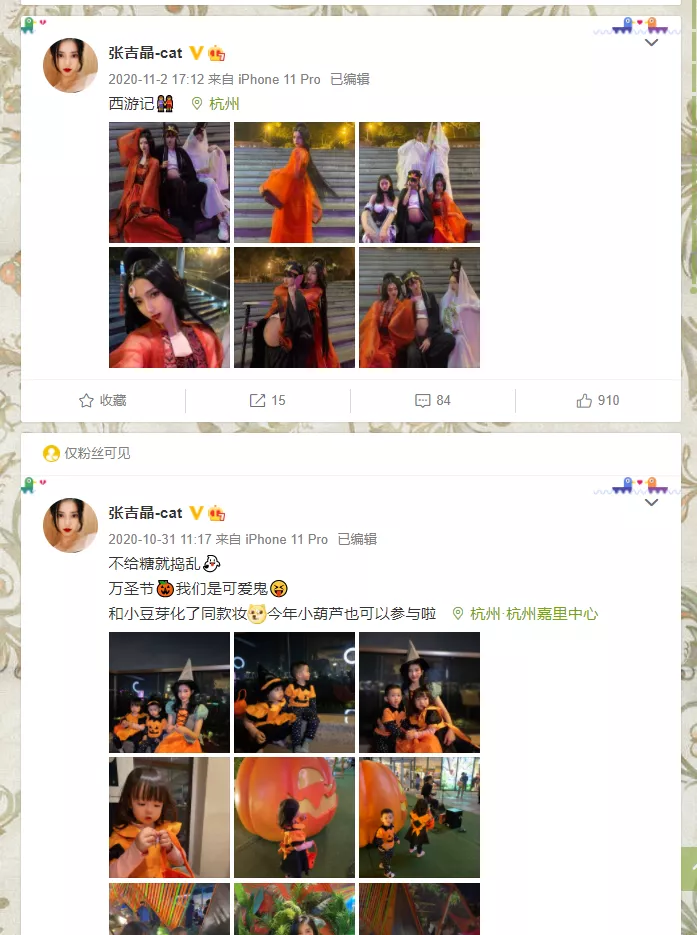The image size is (697, 935).
Task: View the close-up photo of the little girl
Action: click(x=169, y=817)
